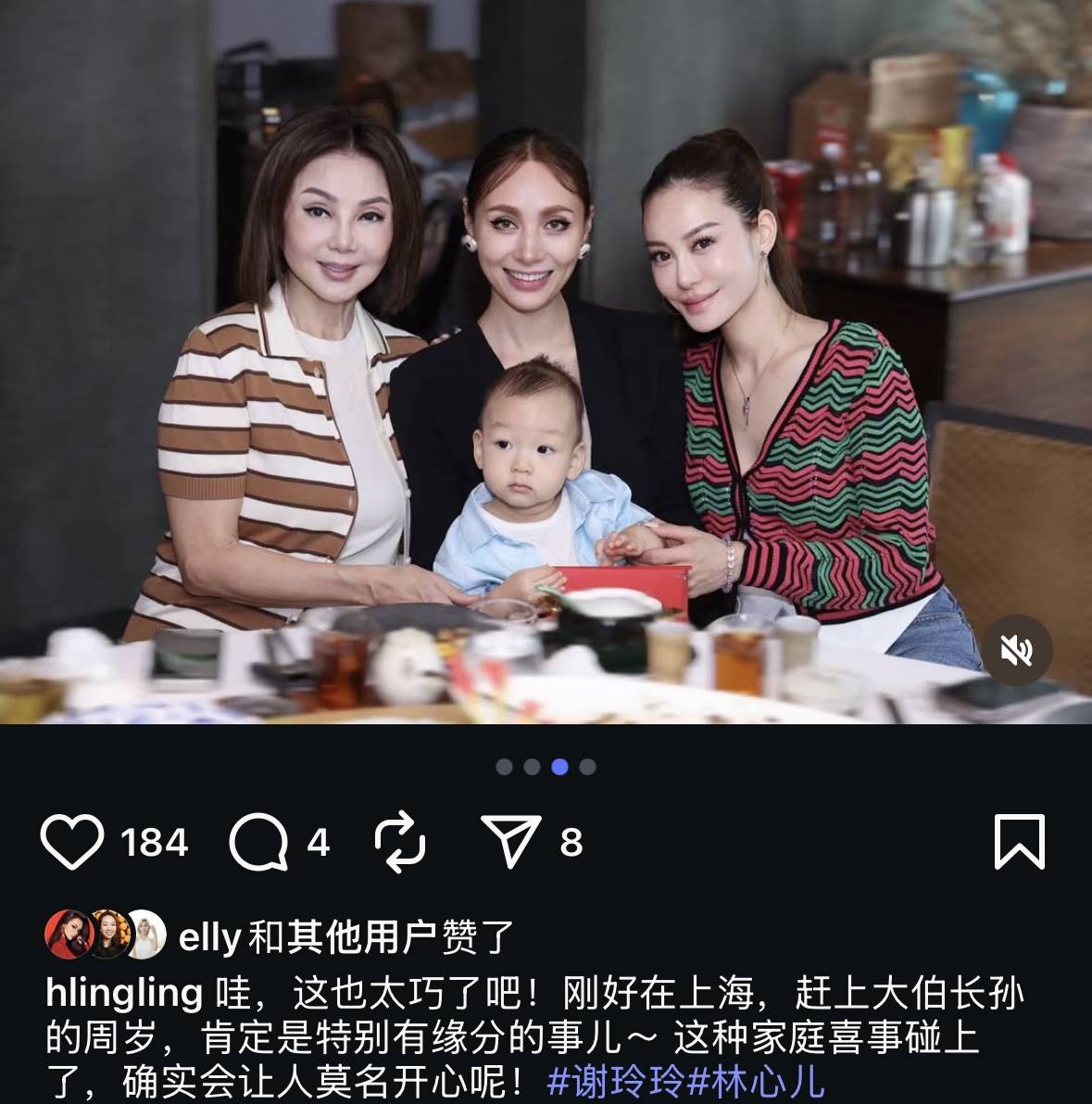Share the post via the paper plane icon

[512, 842]
